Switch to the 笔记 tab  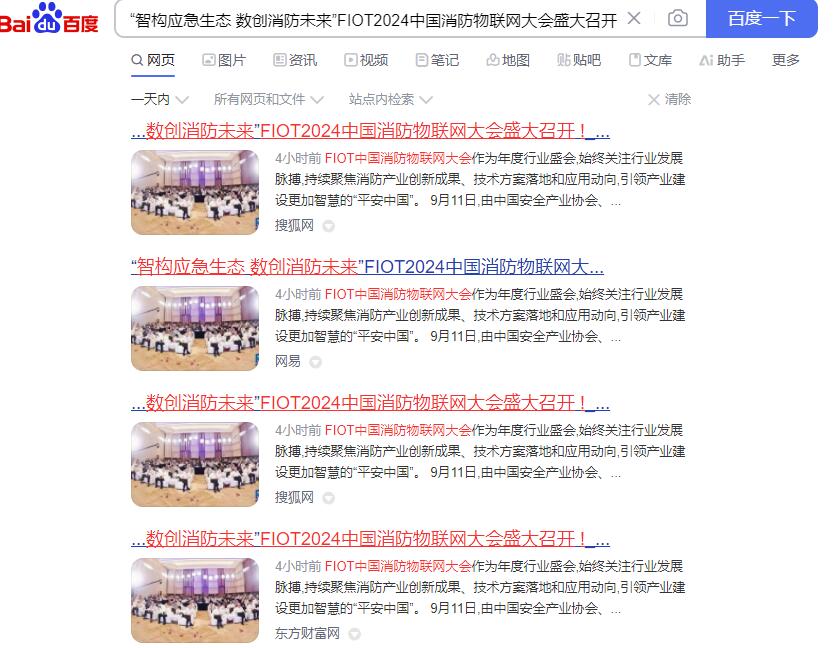click(x=437, y=60)
